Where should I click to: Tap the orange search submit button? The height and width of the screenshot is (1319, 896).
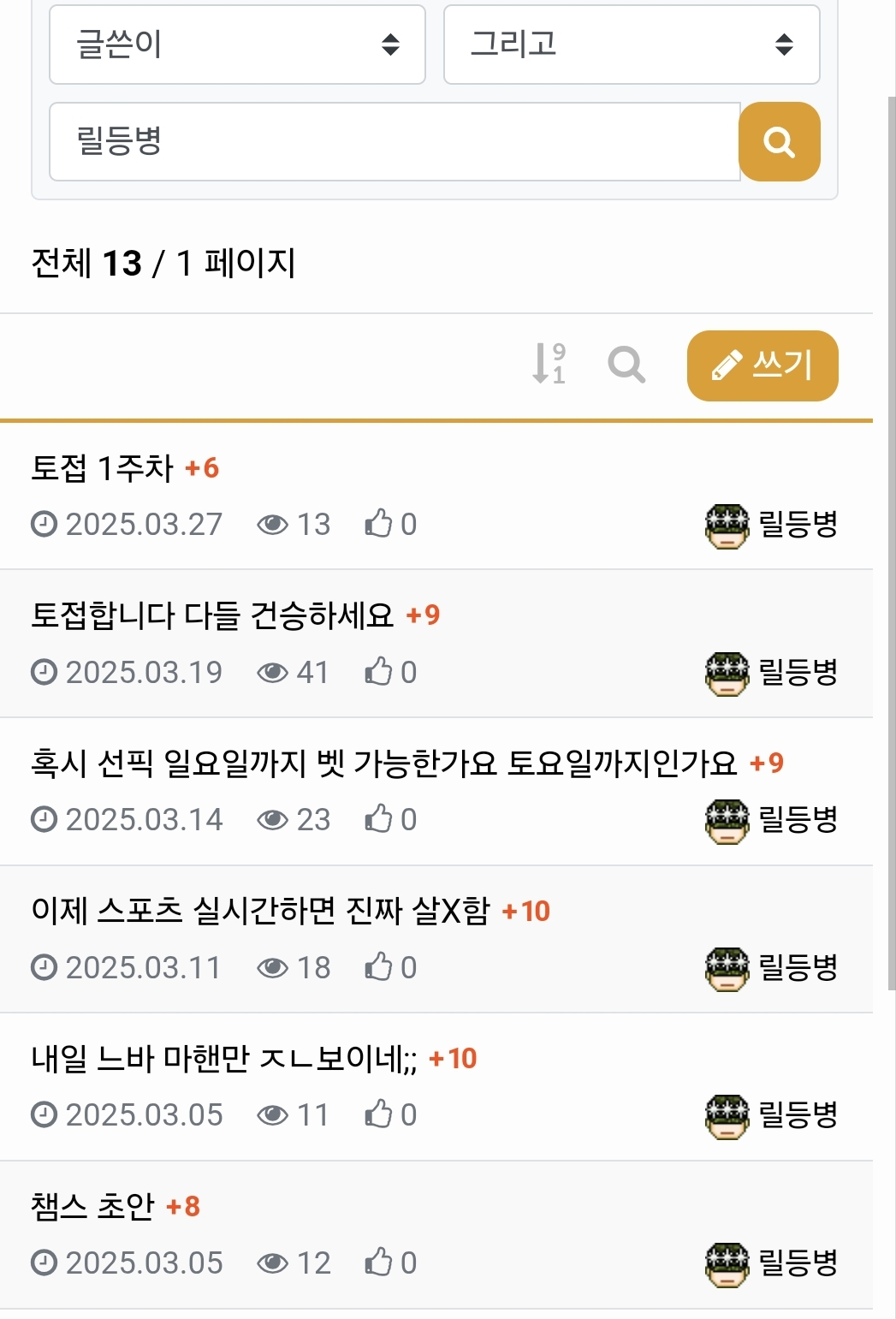pyautogui.click(x=779, y=142)
